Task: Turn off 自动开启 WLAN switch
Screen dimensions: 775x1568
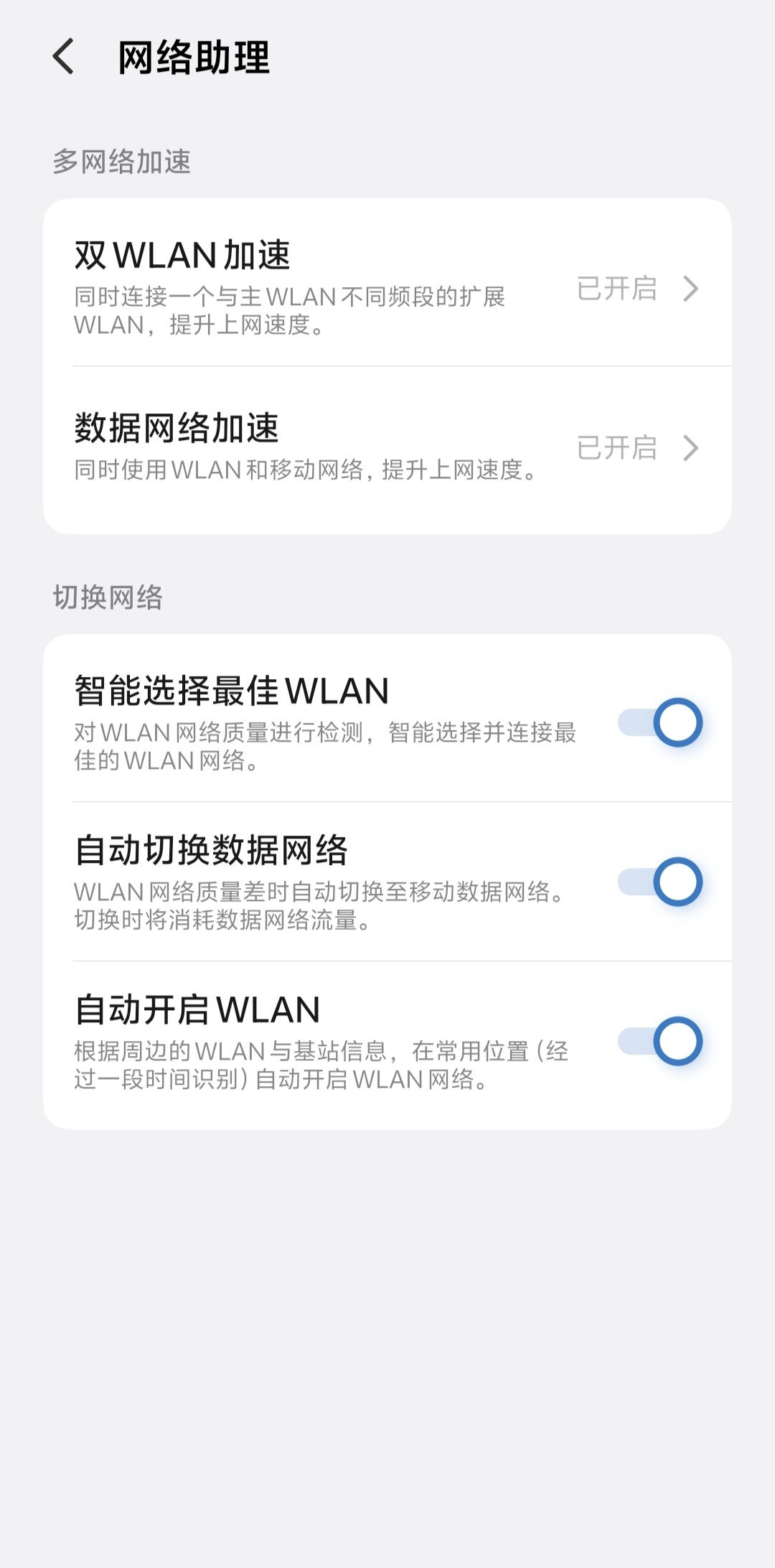Action: tap(660, 1041)
